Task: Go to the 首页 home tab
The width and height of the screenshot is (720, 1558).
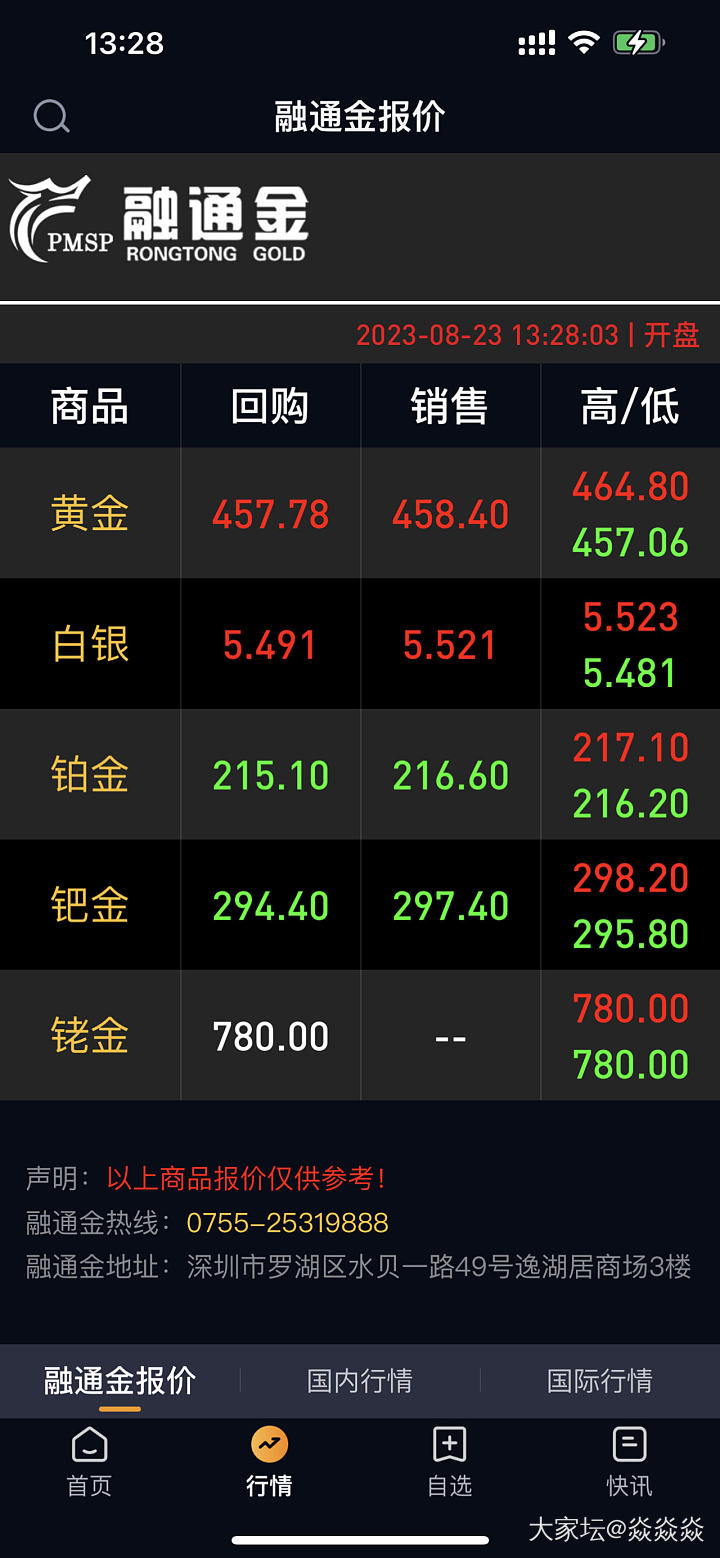Action: (x=90, y=1461)
